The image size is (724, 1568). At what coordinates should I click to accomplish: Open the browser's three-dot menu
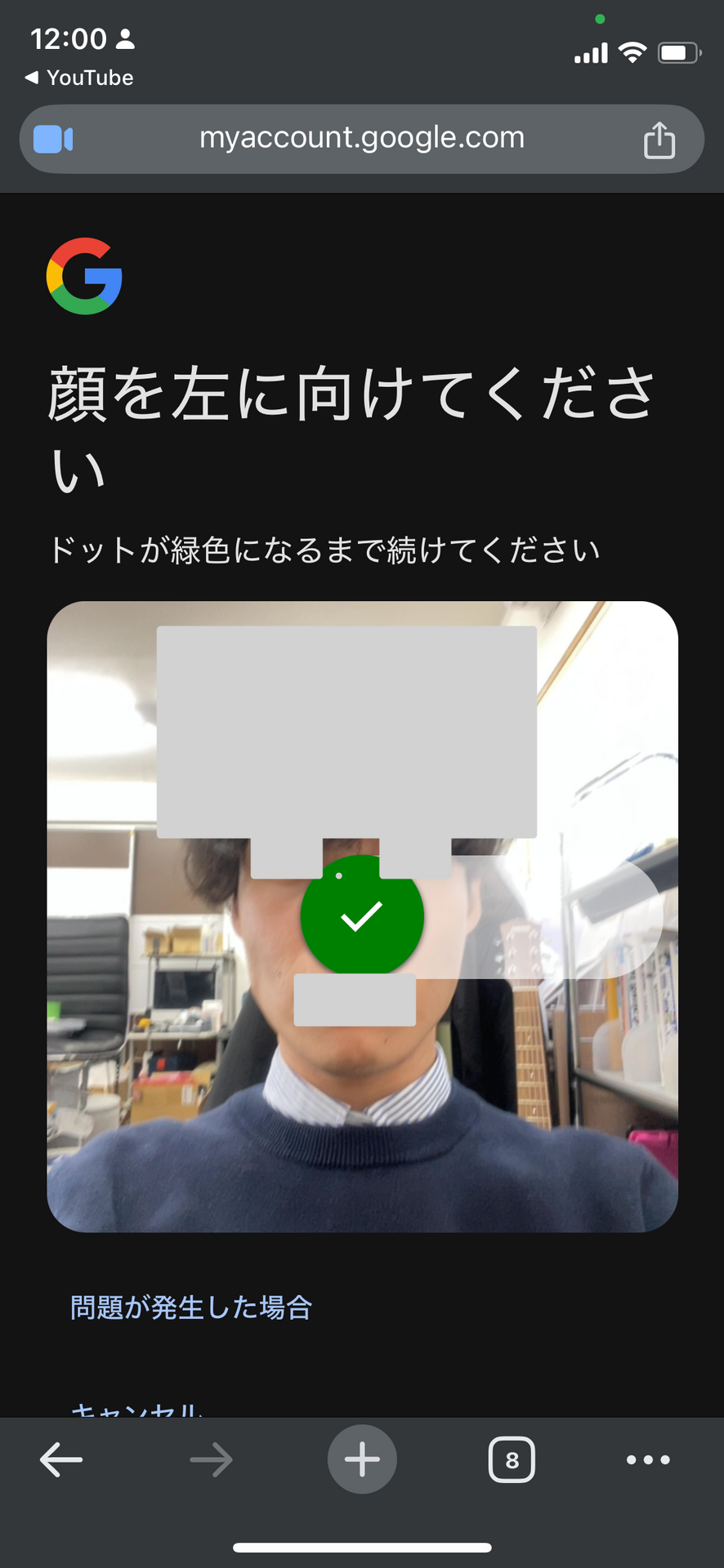tap(648, 1459)
